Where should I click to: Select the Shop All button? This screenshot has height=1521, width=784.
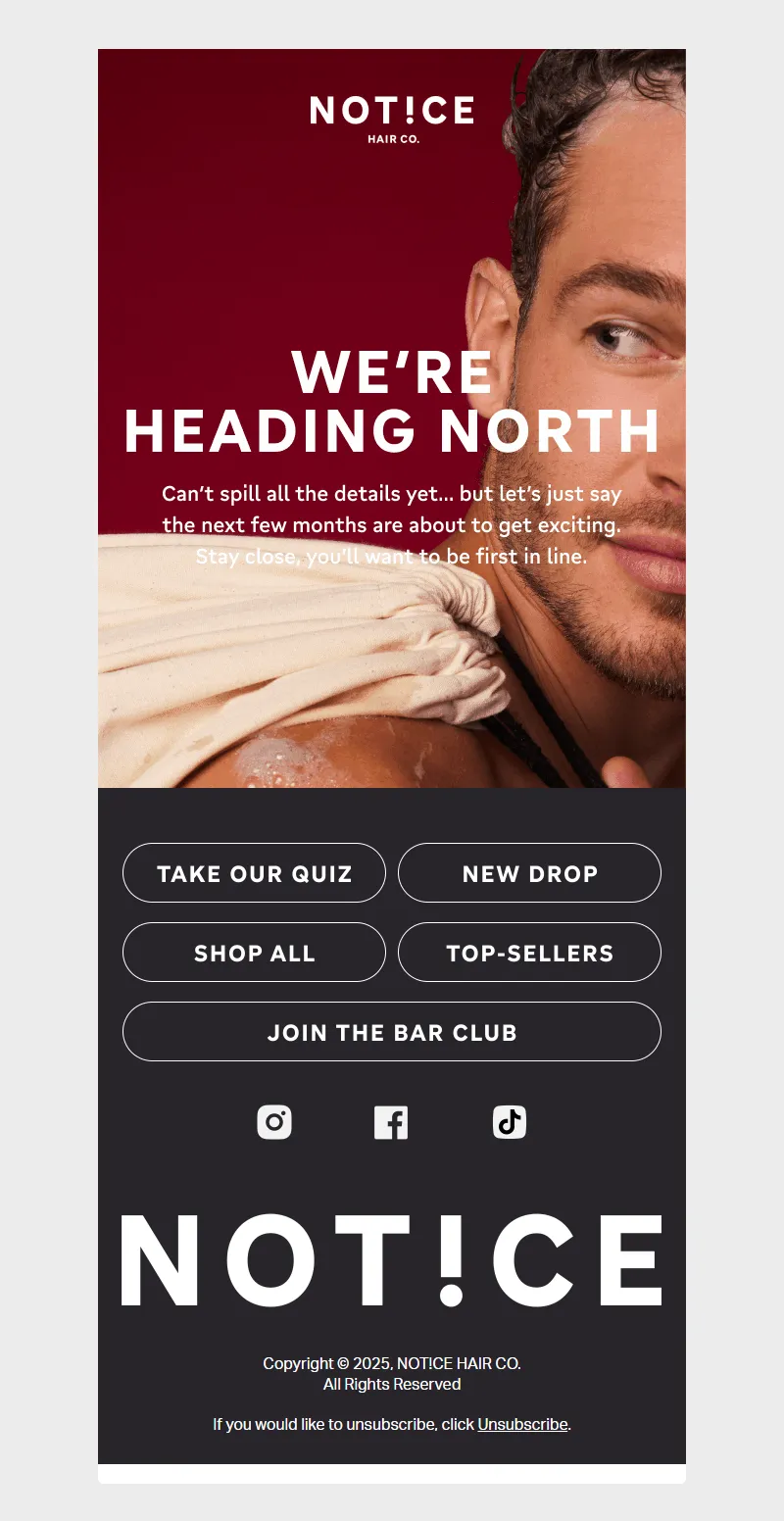pos(254,953)
